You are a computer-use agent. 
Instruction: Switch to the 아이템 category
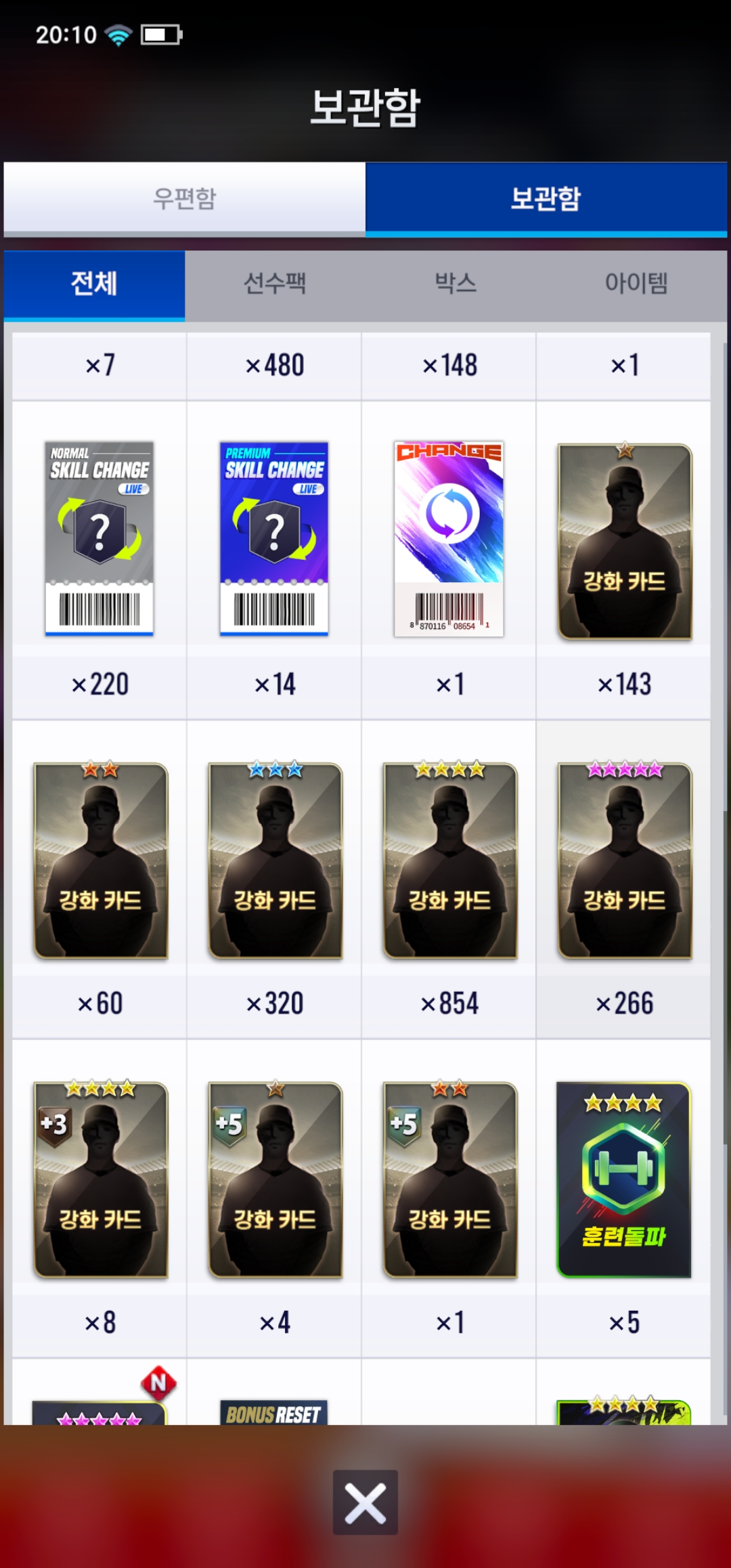[636, 284]
